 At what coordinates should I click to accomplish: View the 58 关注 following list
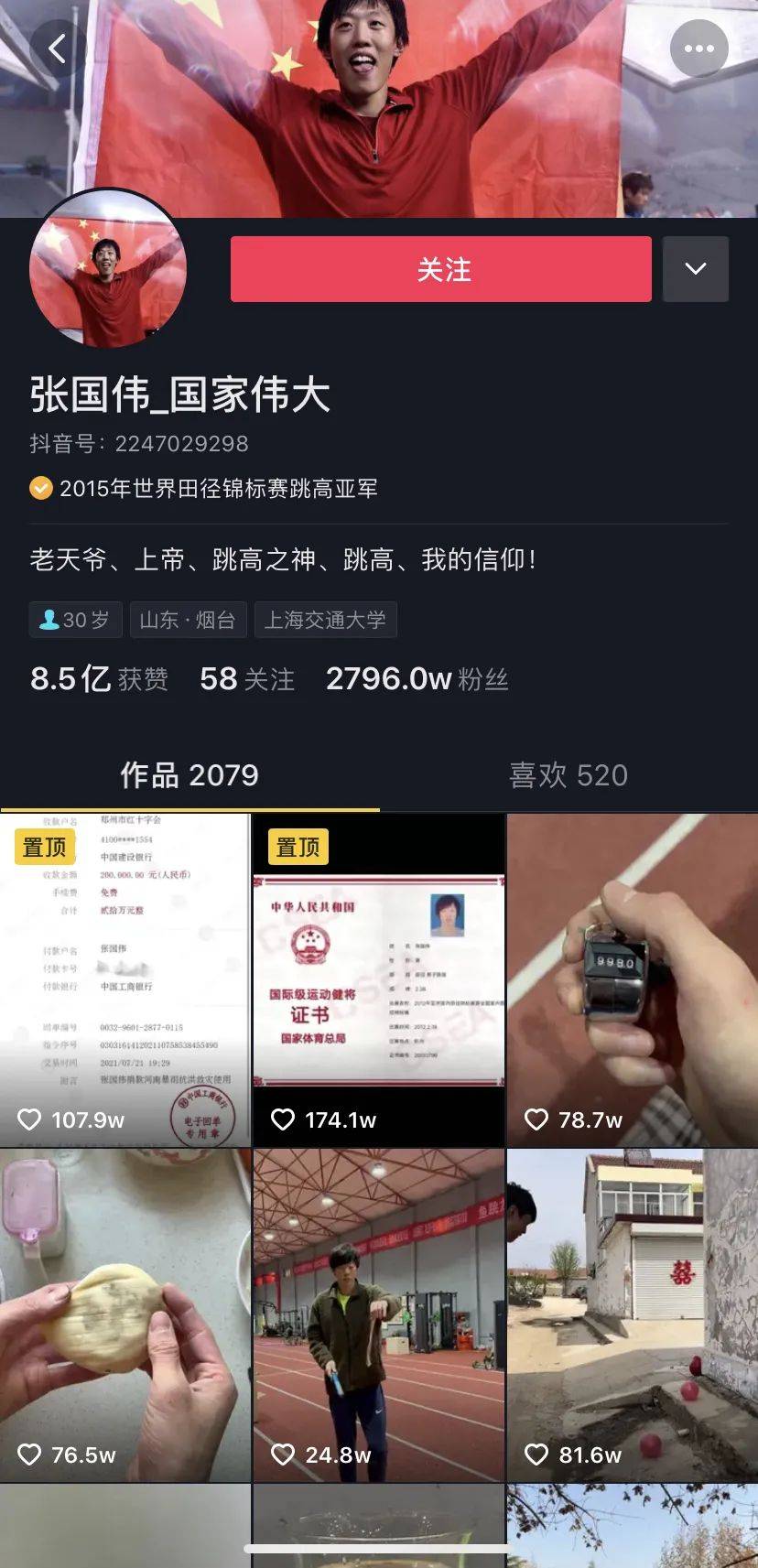(247, 679)
